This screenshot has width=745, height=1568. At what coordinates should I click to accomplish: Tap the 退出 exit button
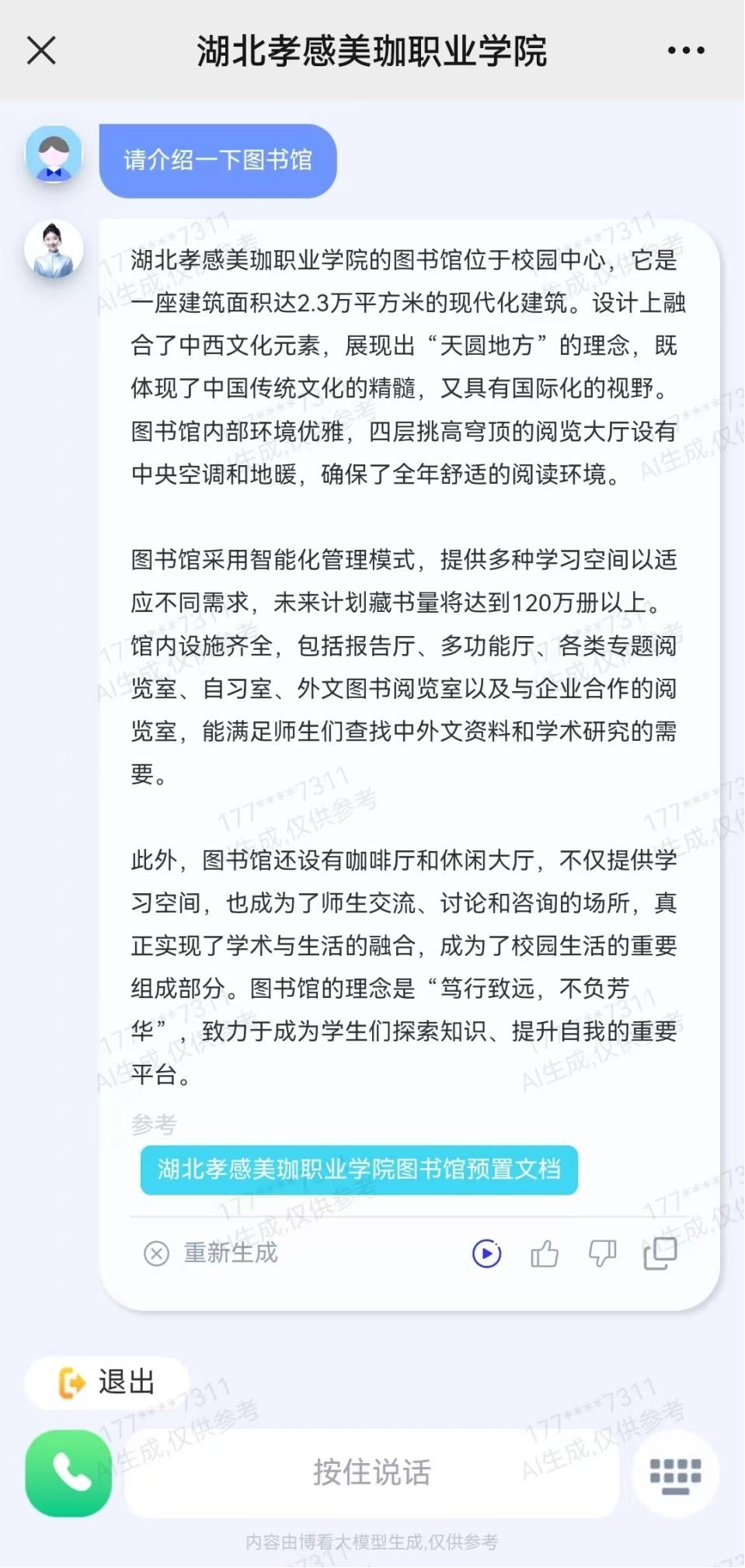click(x=107, y=1382)
